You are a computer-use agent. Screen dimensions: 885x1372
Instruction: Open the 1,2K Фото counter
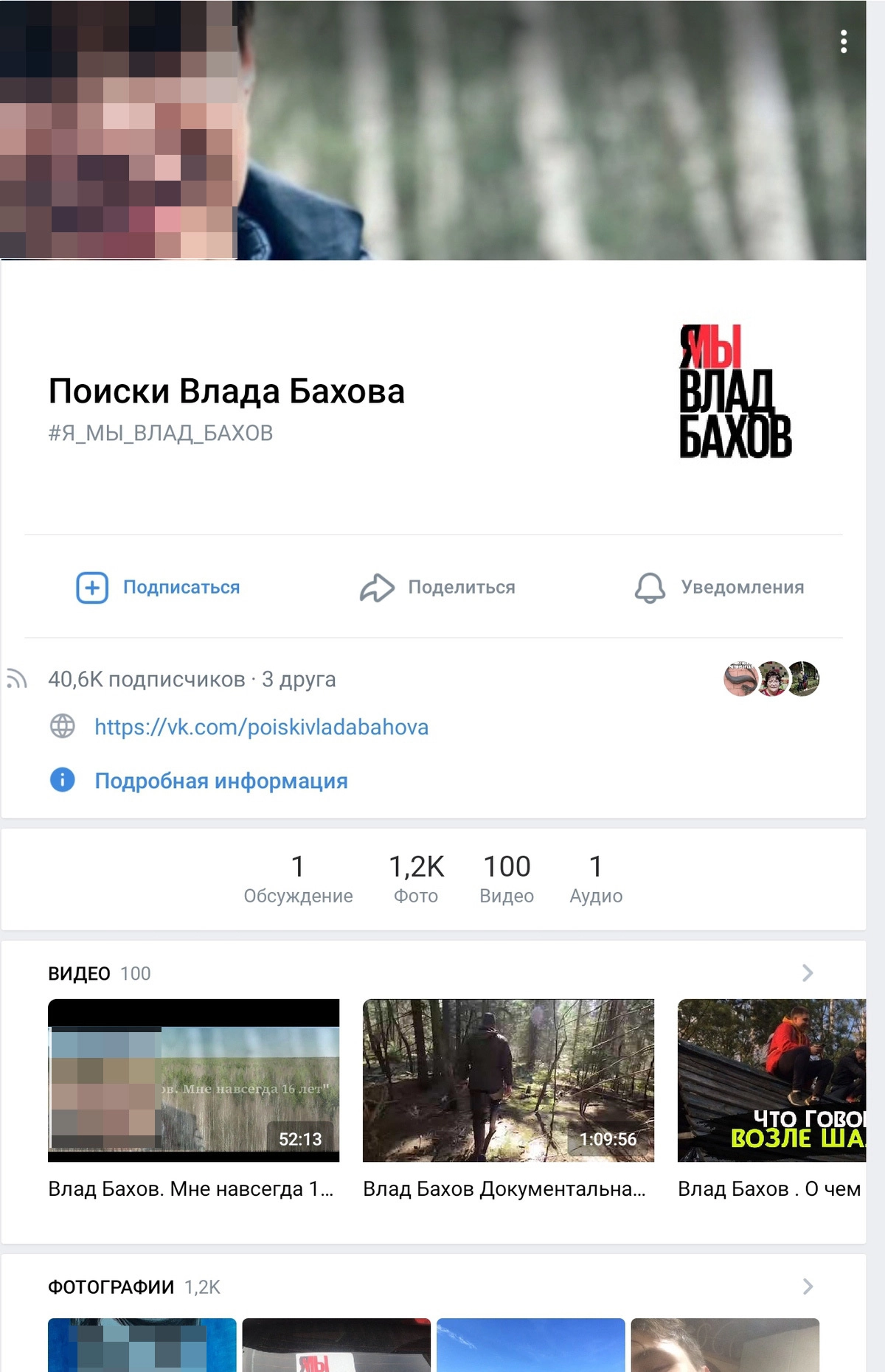[416, 878]
